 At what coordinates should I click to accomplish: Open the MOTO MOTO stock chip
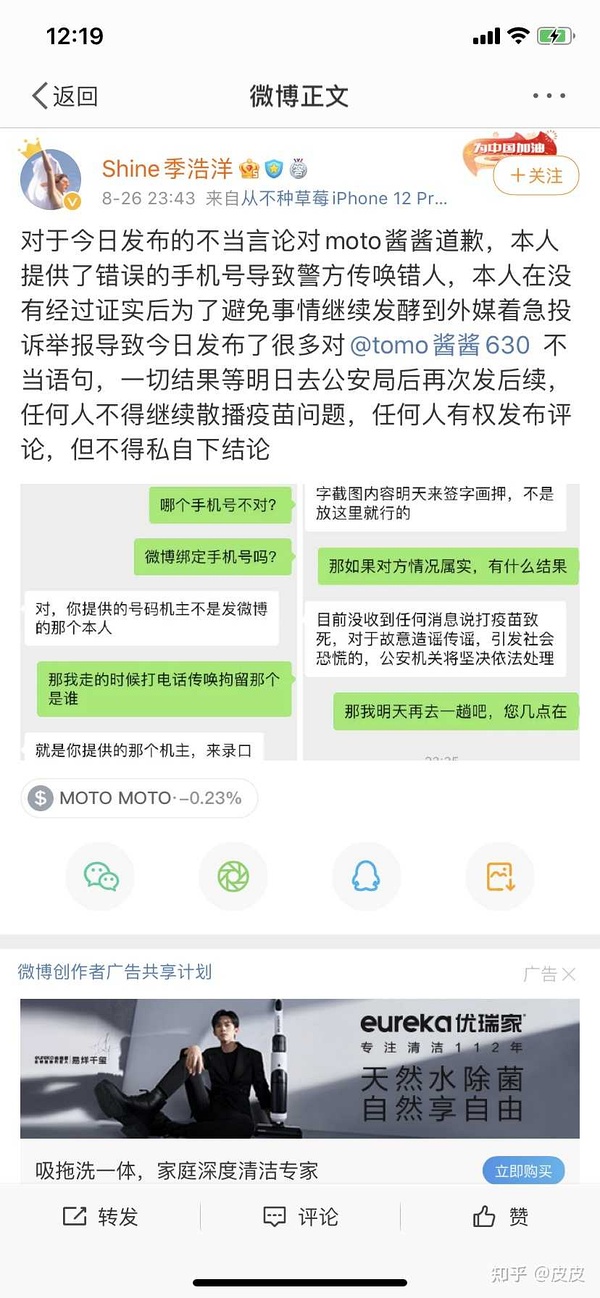point(139,798)
